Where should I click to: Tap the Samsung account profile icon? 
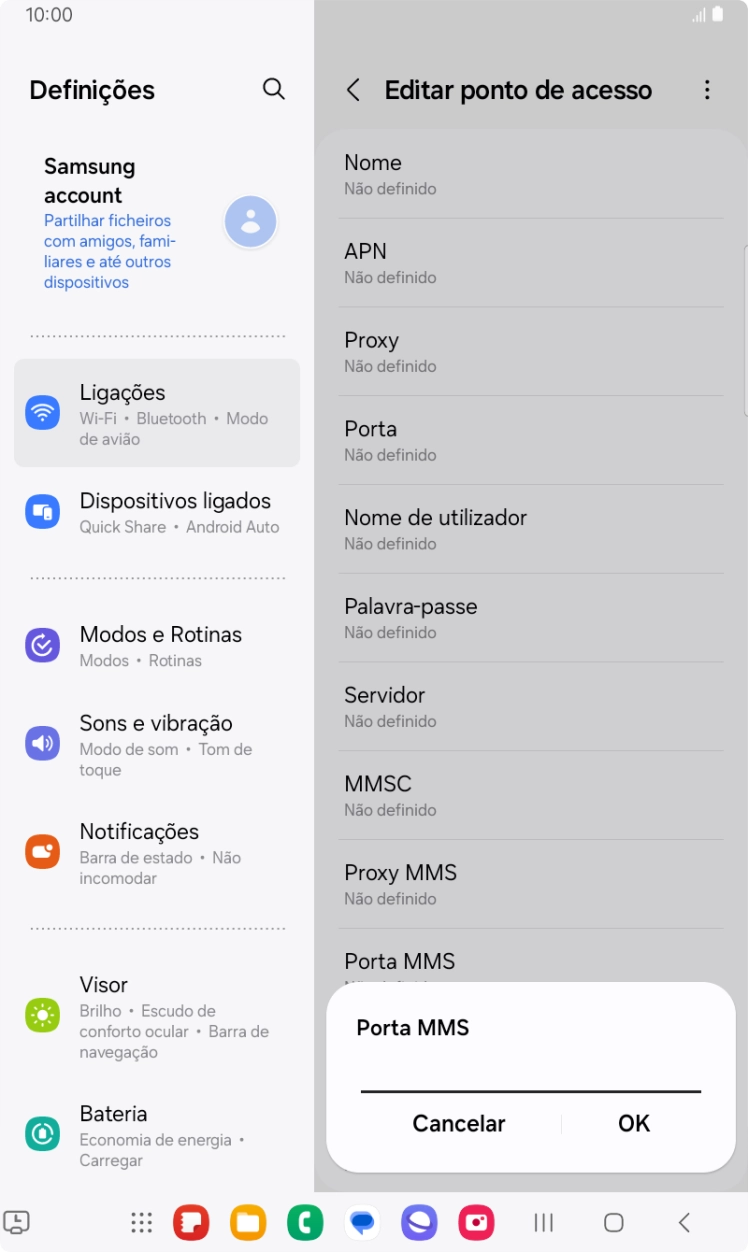(250, 221)
